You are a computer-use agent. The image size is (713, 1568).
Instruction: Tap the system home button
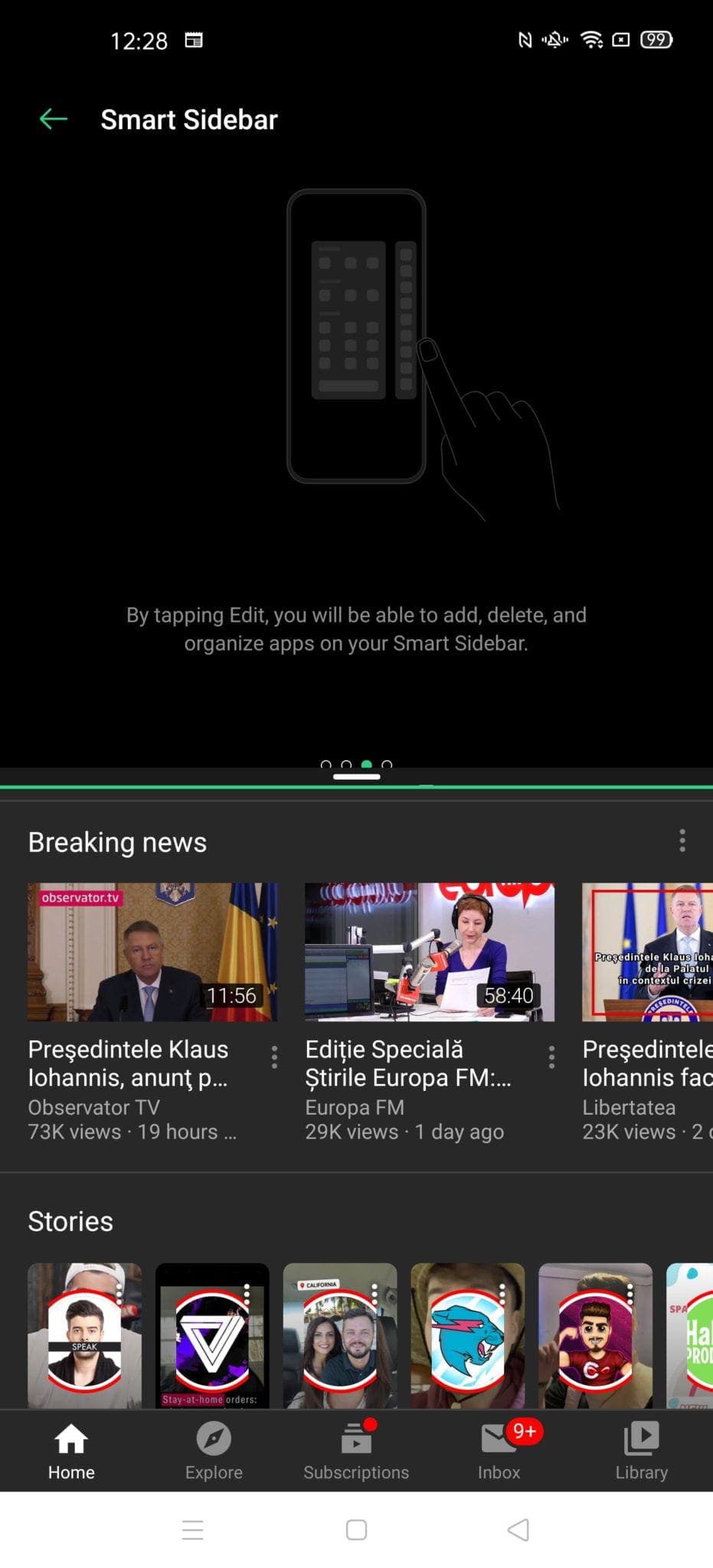click(x=356, y=1530)
